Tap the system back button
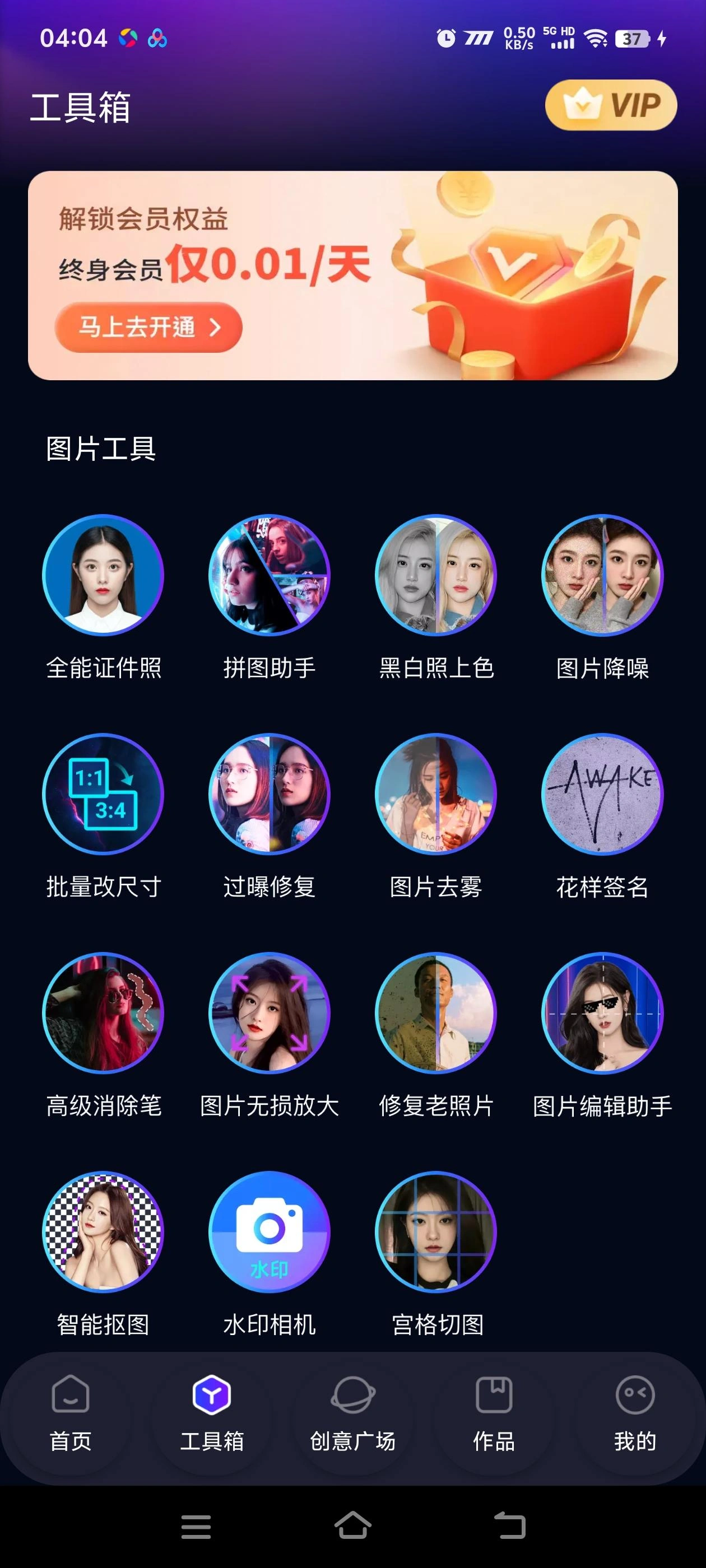This screenshot has height=1568, width=706. point(509,1526)
